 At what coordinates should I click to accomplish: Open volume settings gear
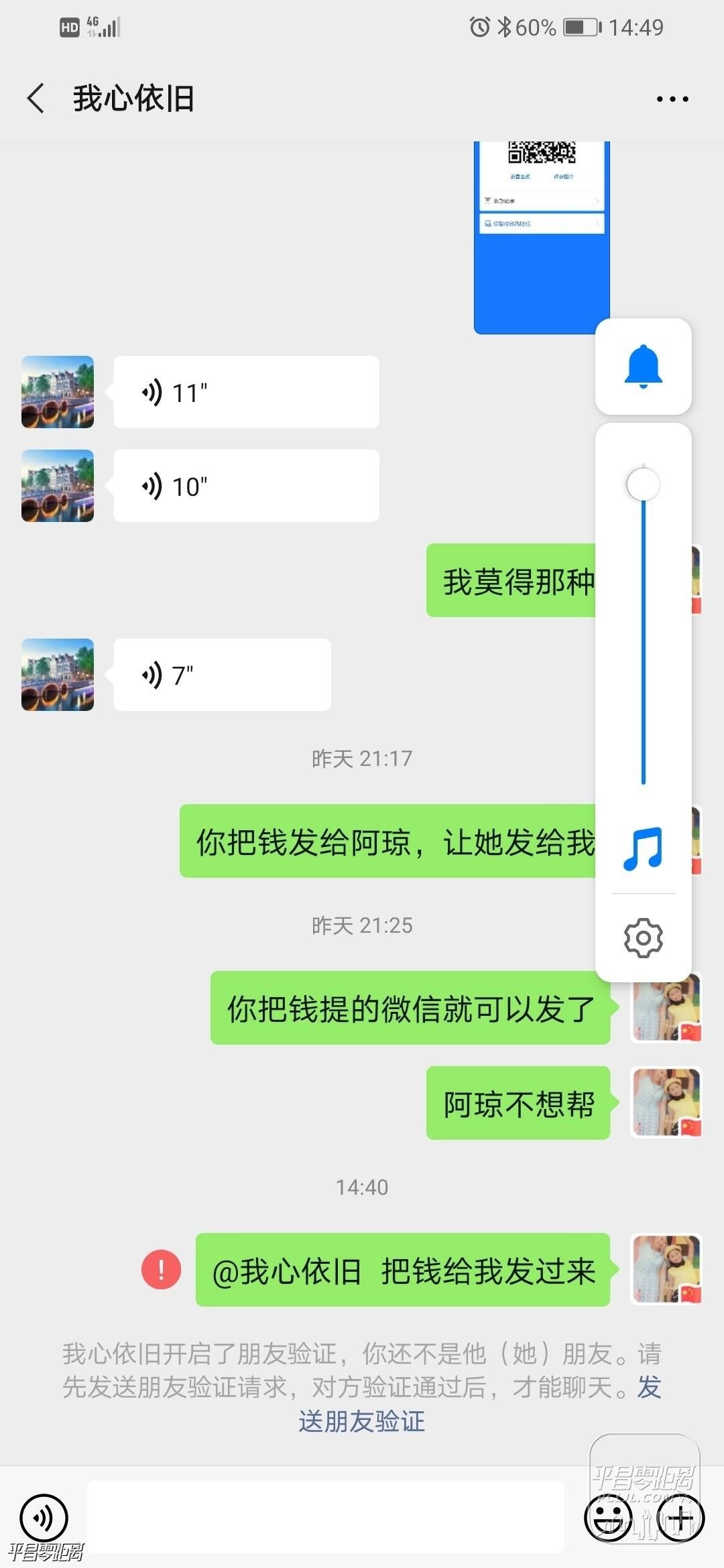click(x=643, y=937)
